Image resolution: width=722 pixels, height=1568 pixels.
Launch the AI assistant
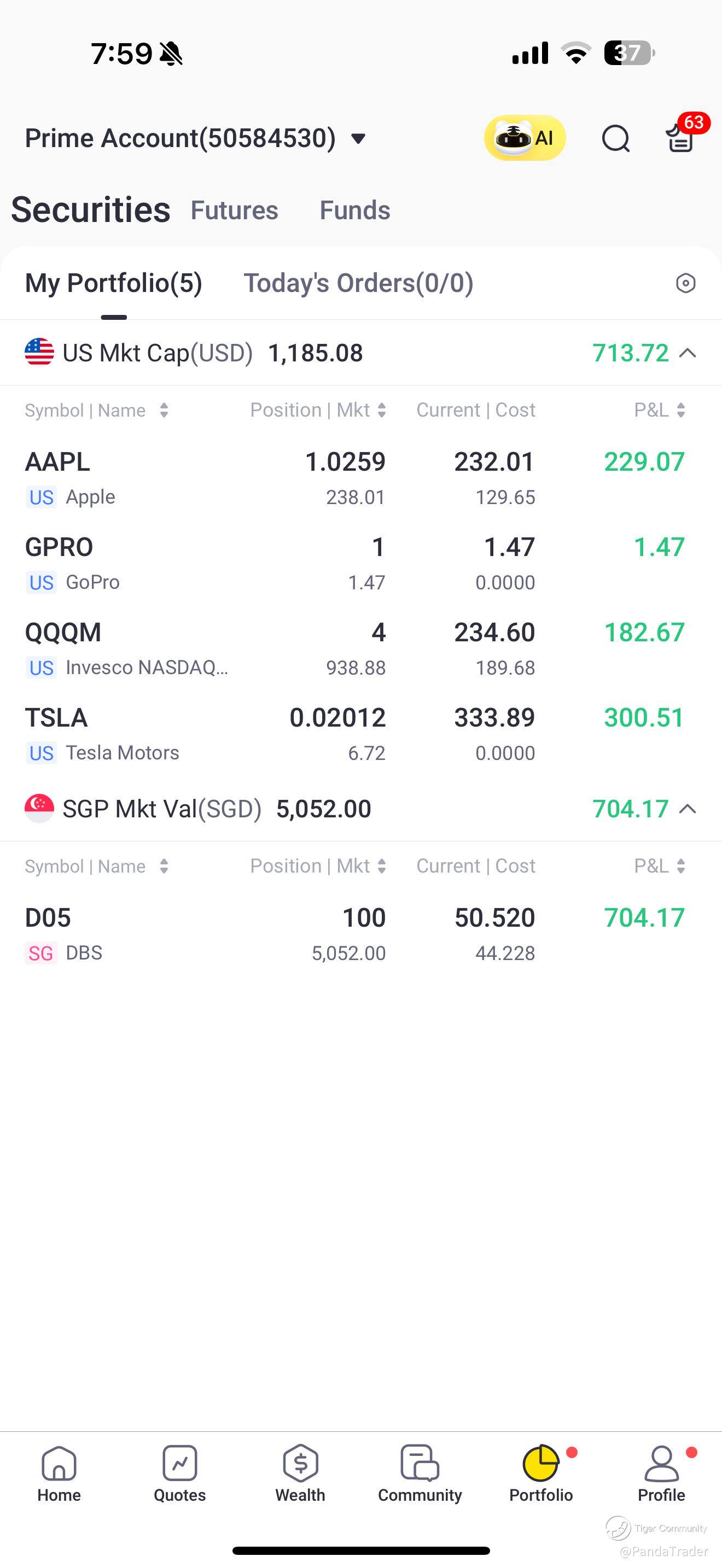click(x=524, y=138)
